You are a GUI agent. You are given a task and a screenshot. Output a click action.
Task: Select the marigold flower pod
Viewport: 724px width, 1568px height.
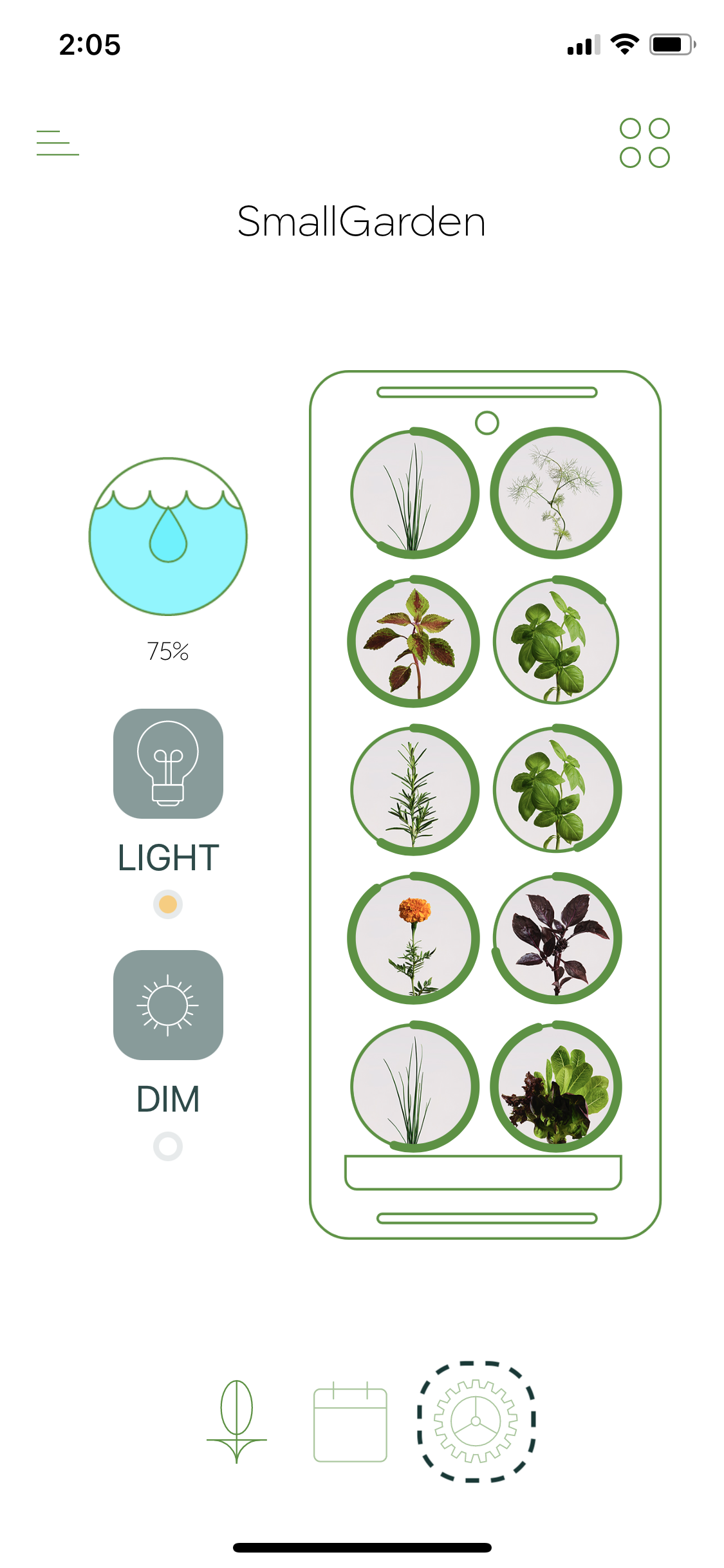coord(414,938)
